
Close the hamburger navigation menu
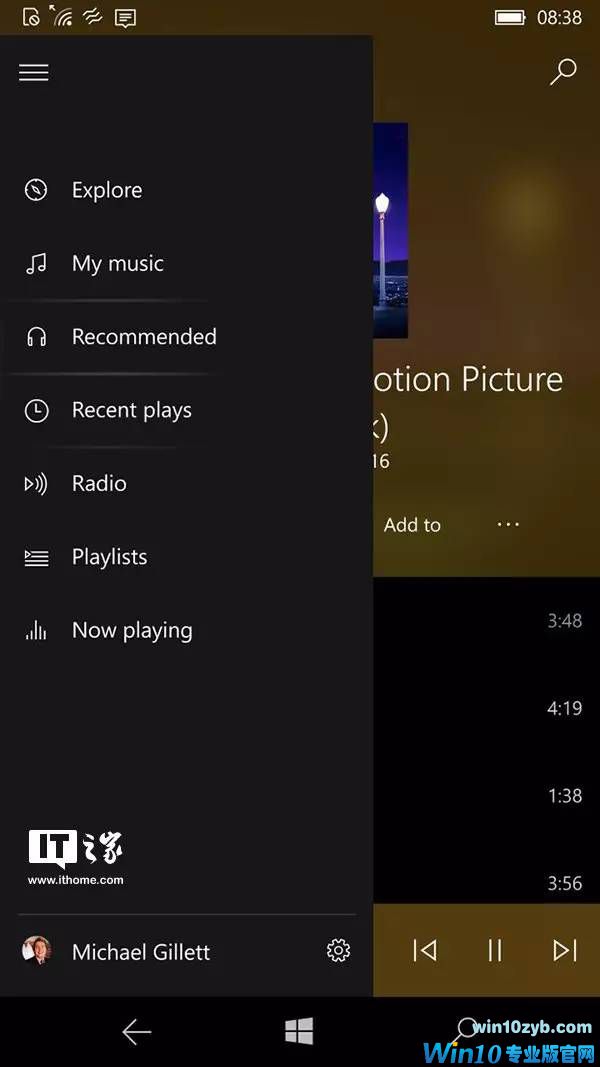pyautogui.click(x=34, y=73)
